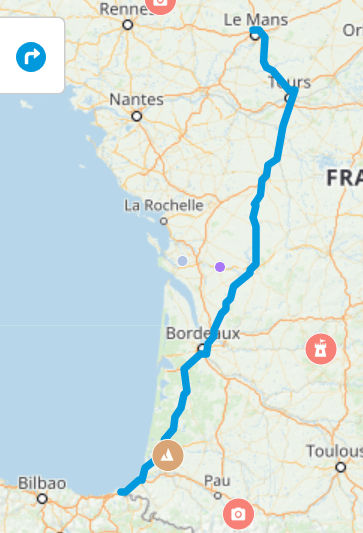Screen dimensions: 363x533
Task: Open the camera marker below Pau
Action: (238, 514)
